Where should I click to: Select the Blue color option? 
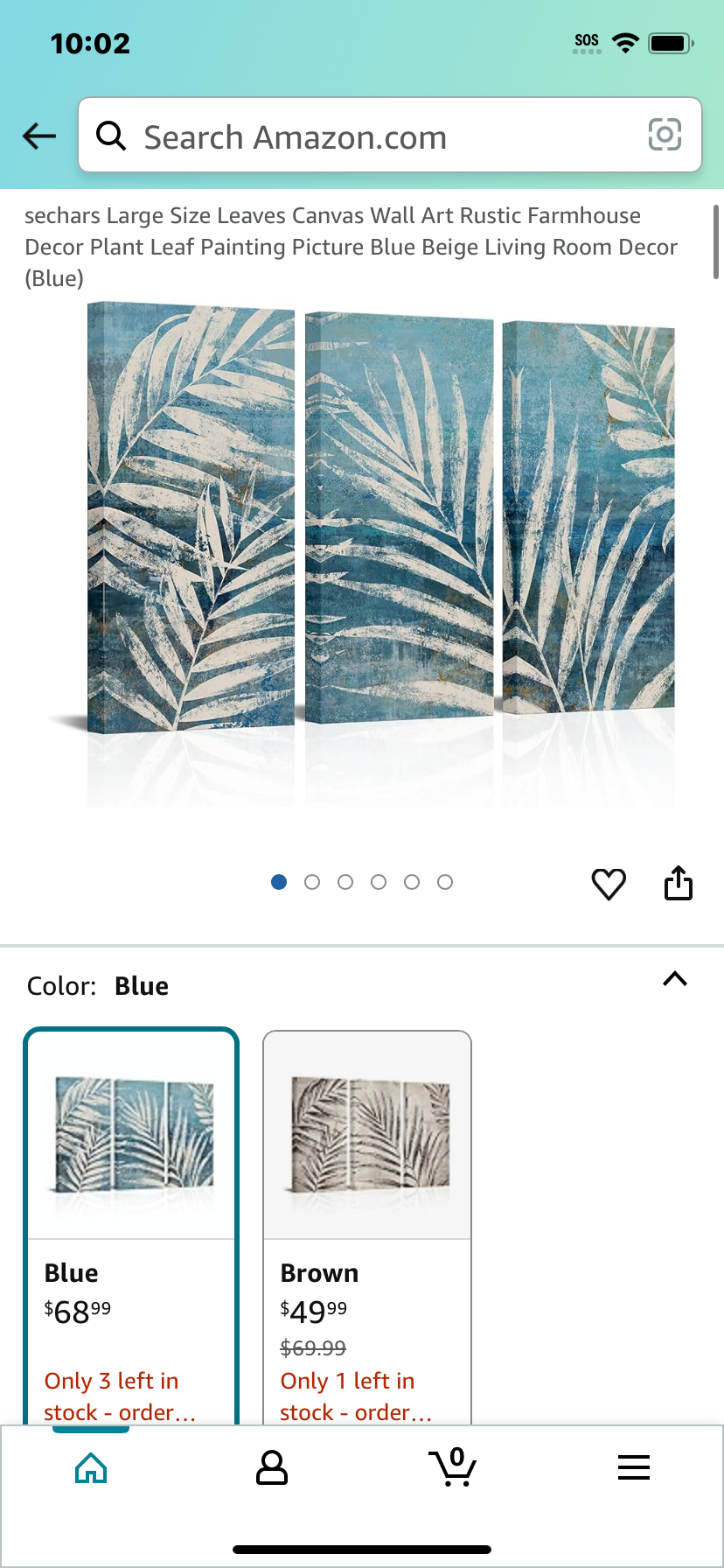coord(131,1225)
